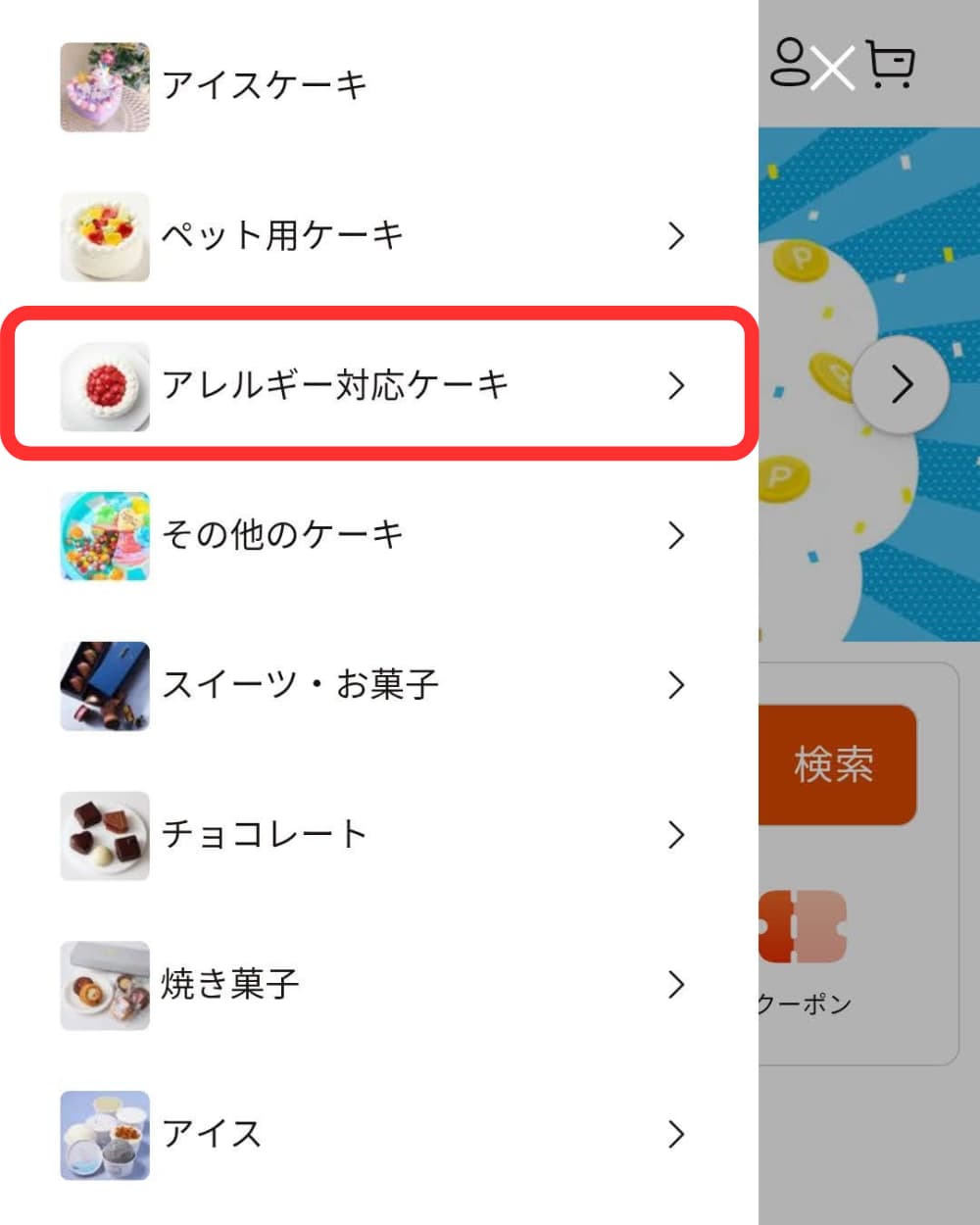This screenshot has width=980, height=1225.
Task: Expand the アイス category chevron
Action: 676,1134
